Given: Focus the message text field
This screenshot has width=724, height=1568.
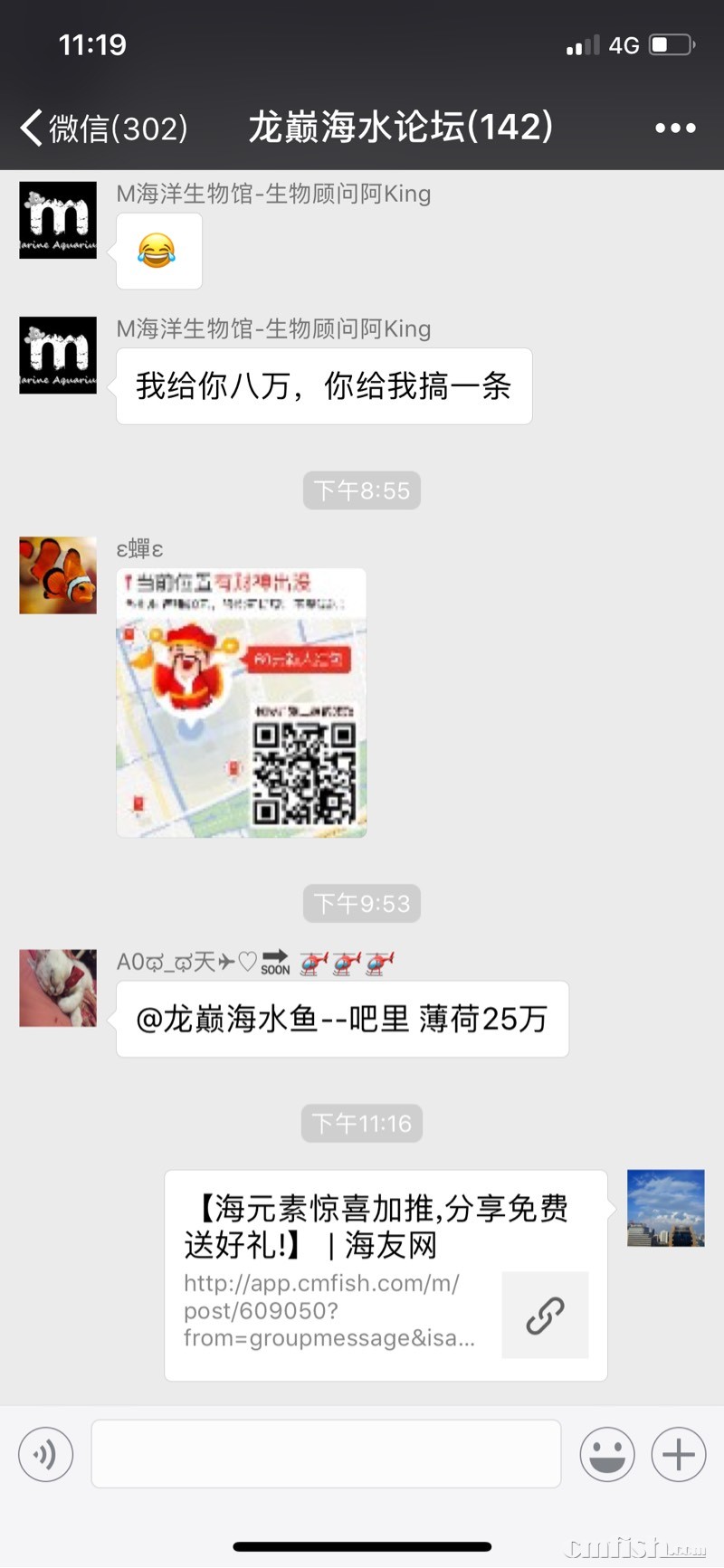Looking at the screenshot, I should point(326,1454).
